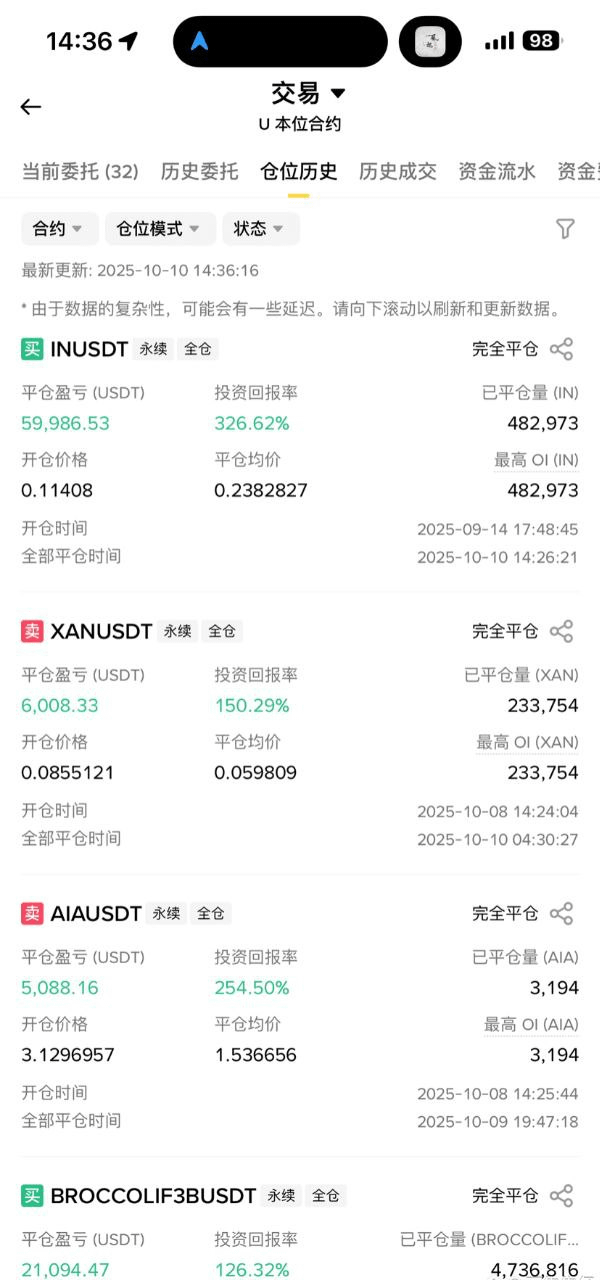Expand the 状态 filter dropdown
This screenshot has width=600, height=1280.
[x=260, y=229]
